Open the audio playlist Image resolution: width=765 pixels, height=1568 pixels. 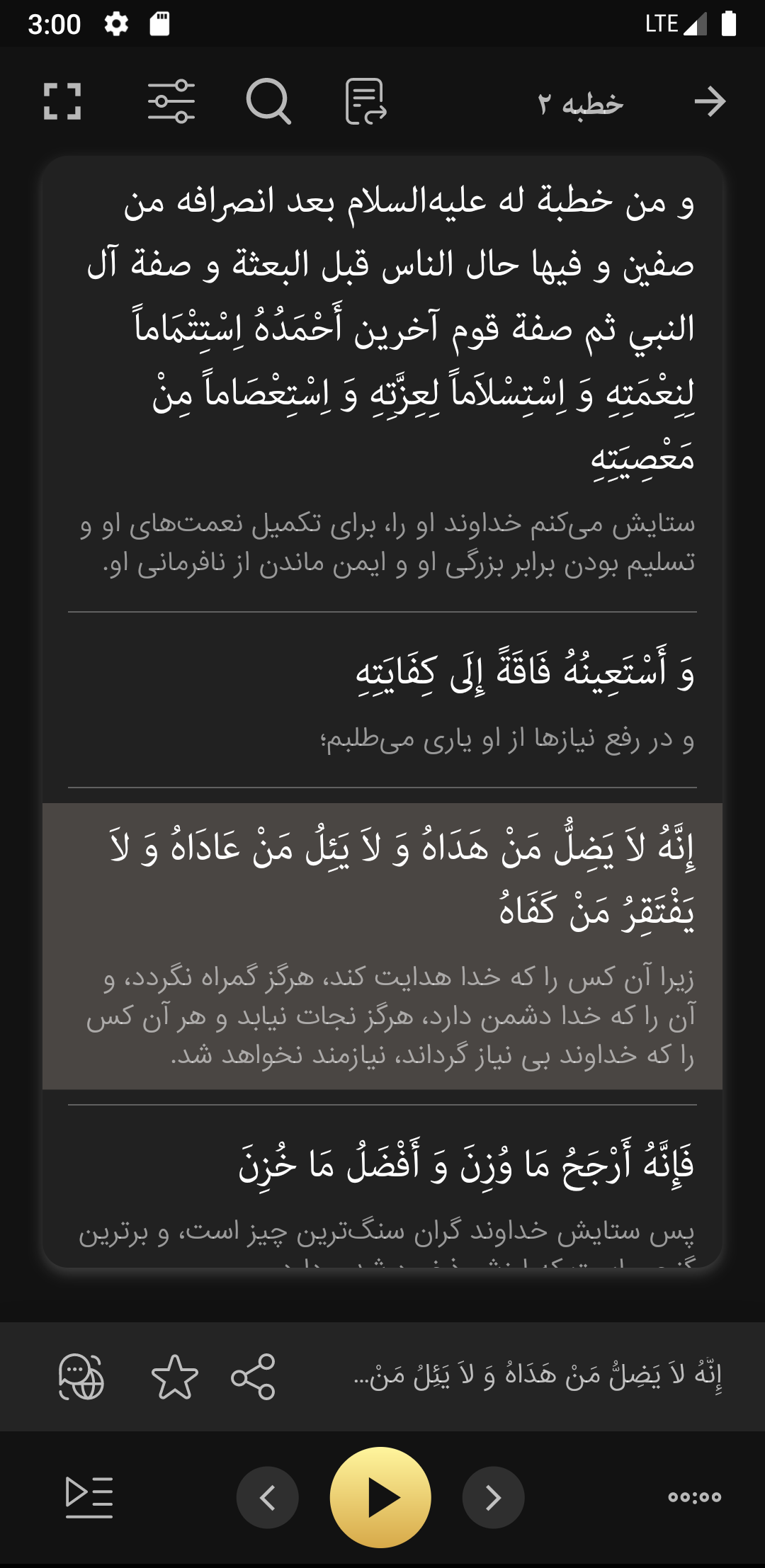(x=89, y=1497)
